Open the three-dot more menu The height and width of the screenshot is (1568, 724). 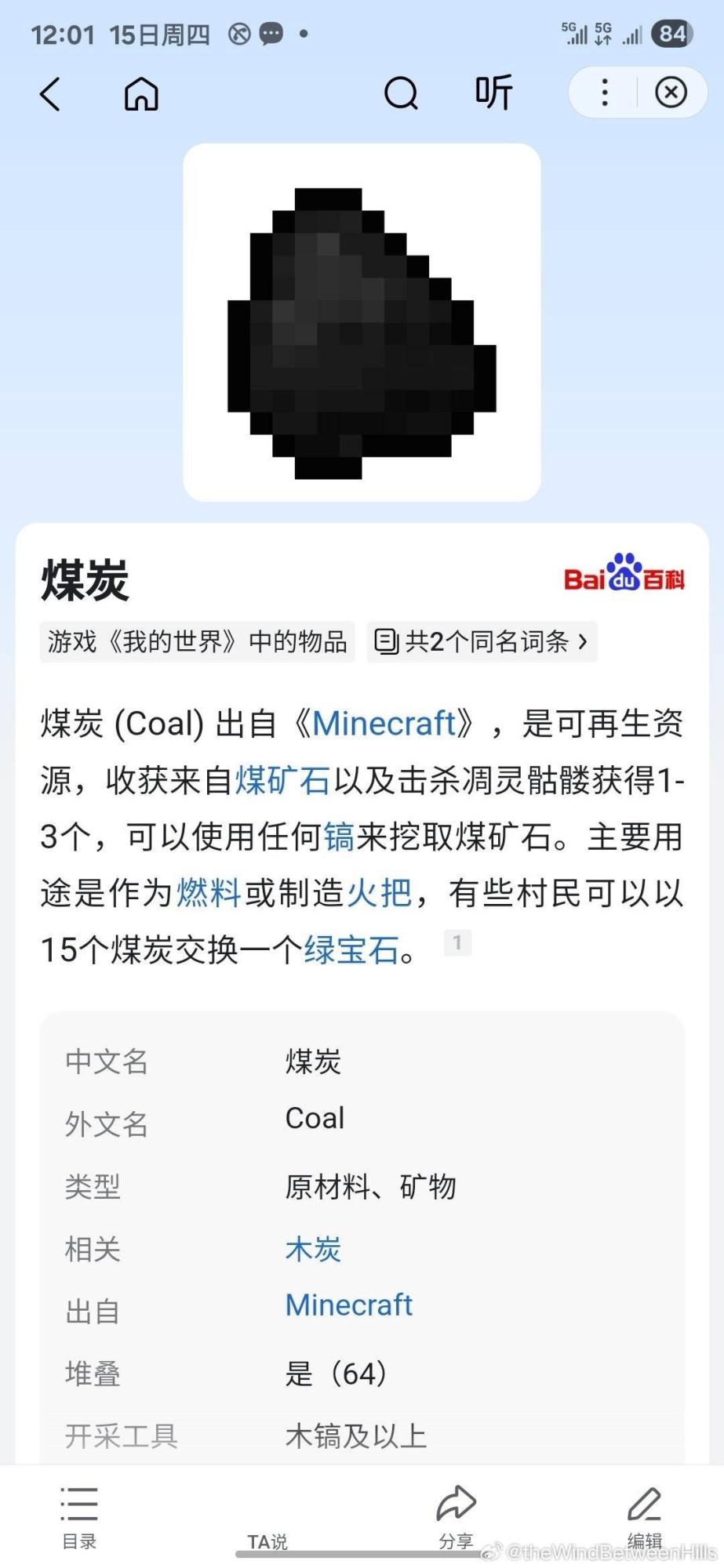pos(604,93)
